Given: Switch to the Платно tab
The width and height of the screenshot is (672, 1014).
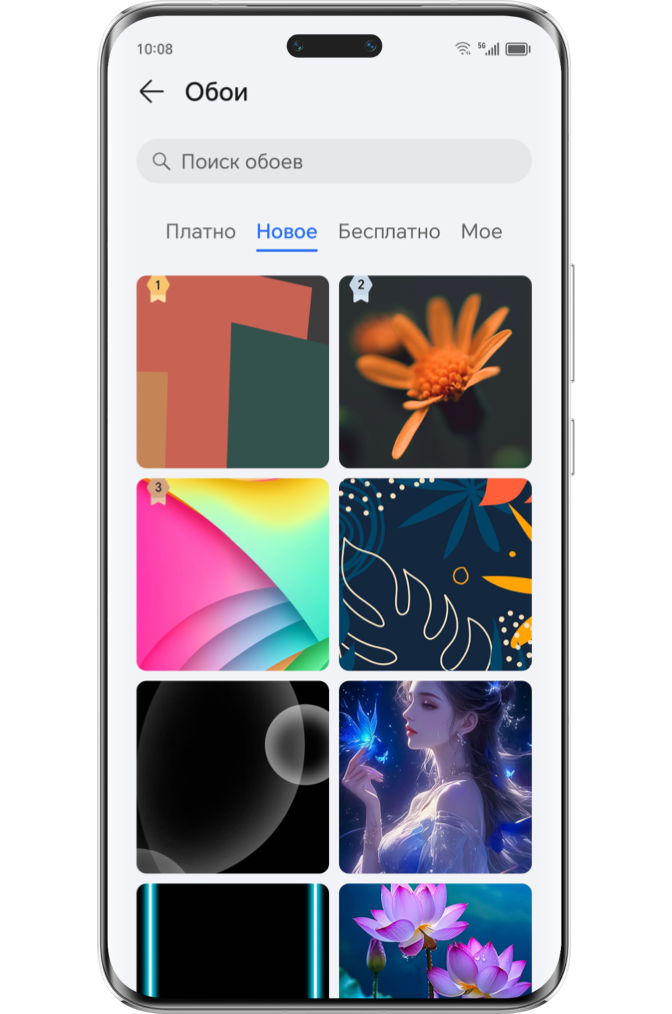Looking at the screenshot, I should [200, 231].
